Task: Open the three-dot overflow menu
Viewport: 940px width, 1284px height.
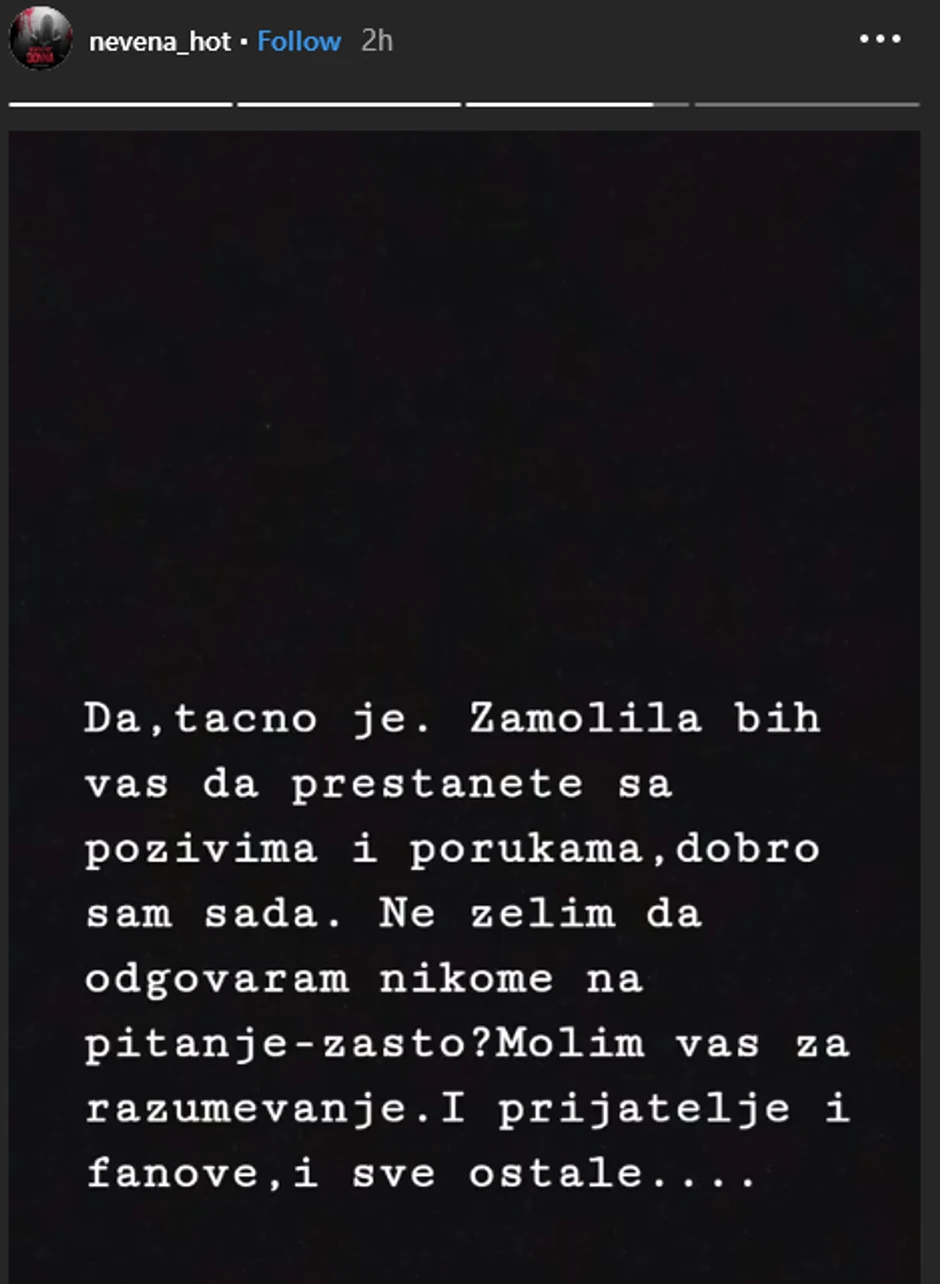Action: point(880,39)
